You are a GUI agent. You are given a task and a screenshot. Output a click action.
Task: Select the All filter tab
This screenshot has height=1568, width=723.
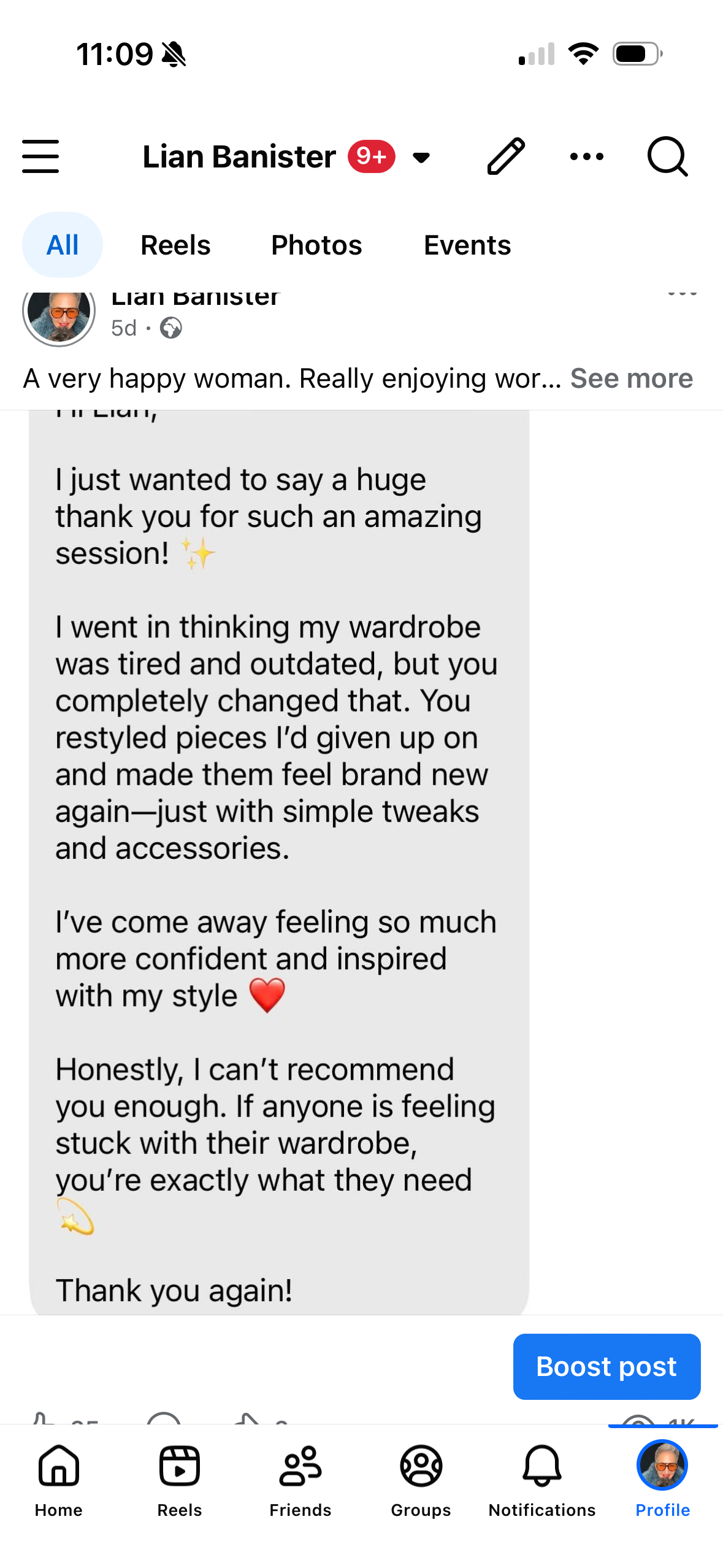pos(63,245)
